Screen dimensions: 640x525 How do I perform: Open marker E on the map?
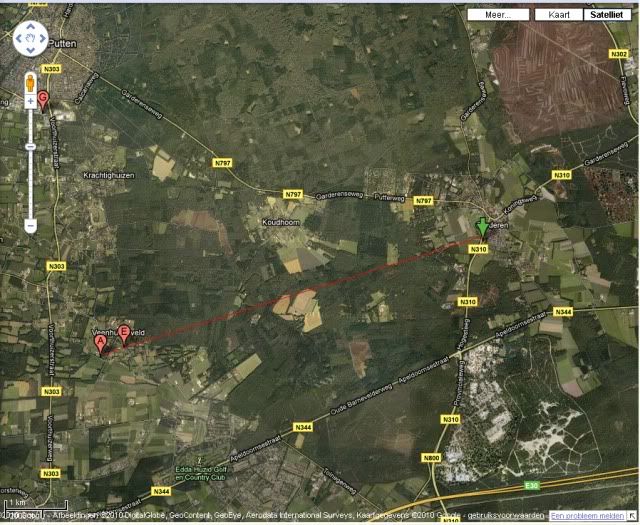[x=124, y=333]
